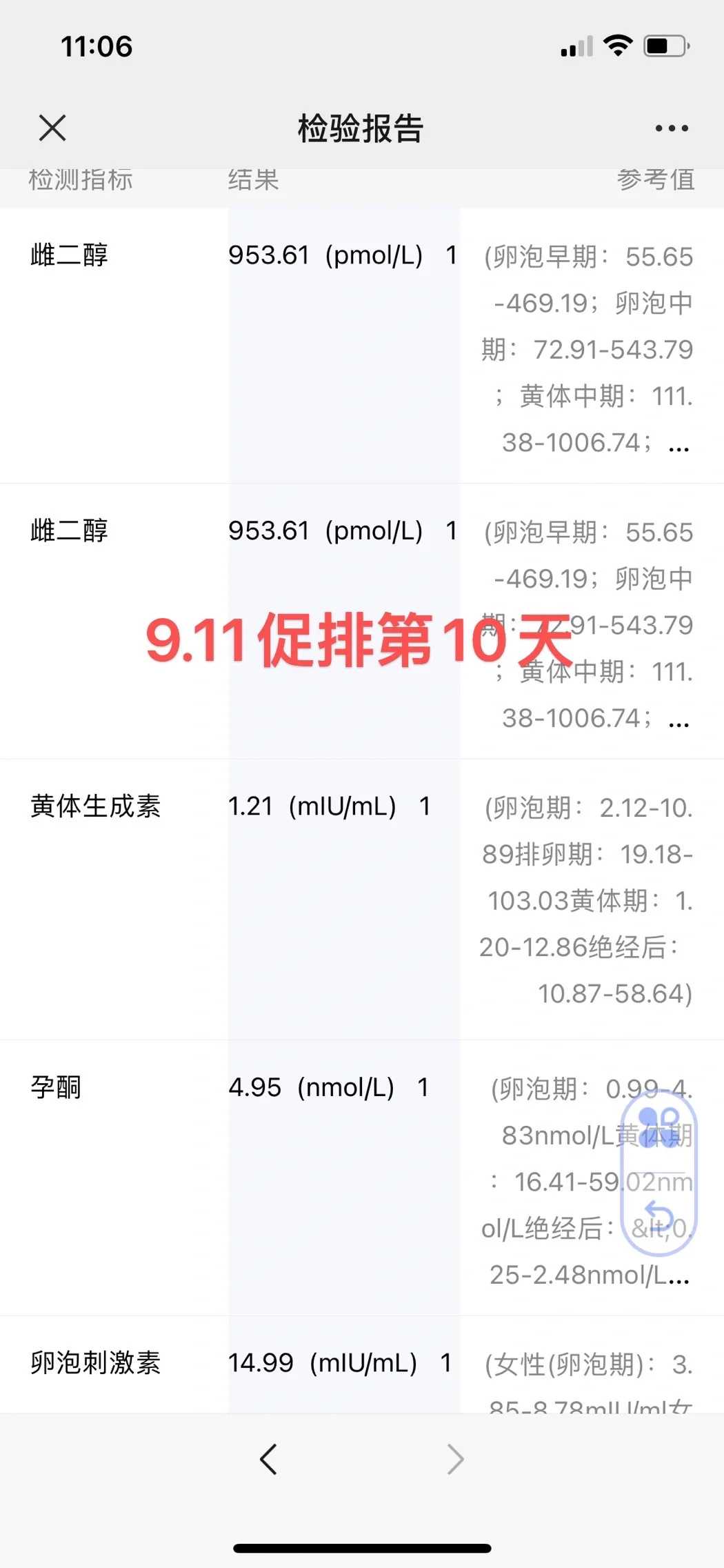Image resolution: width=724 pixels, height=1568 pixels.
Task: Open the three-dot more options menu
Action: pyautogui.click(x=670, y=128)
